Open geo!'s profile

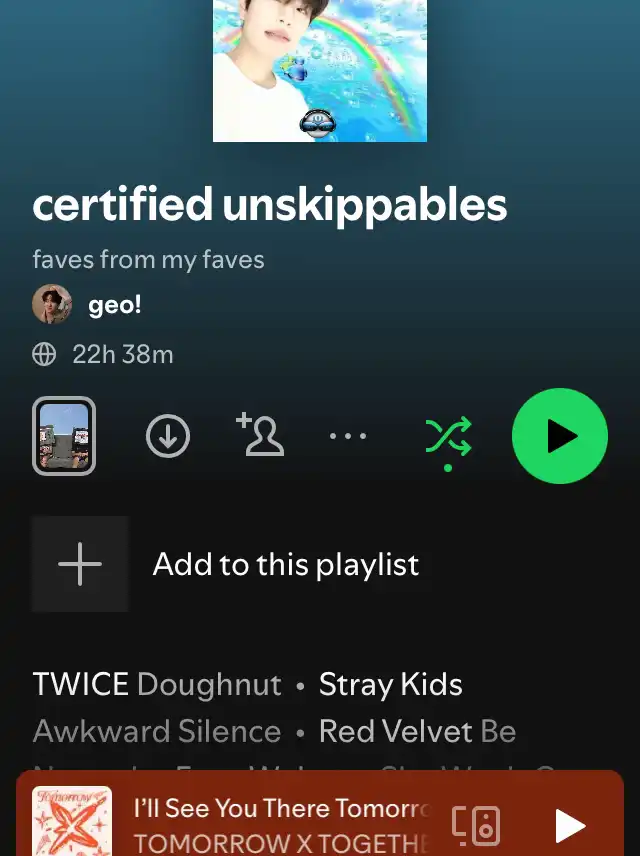click(114, 305)
